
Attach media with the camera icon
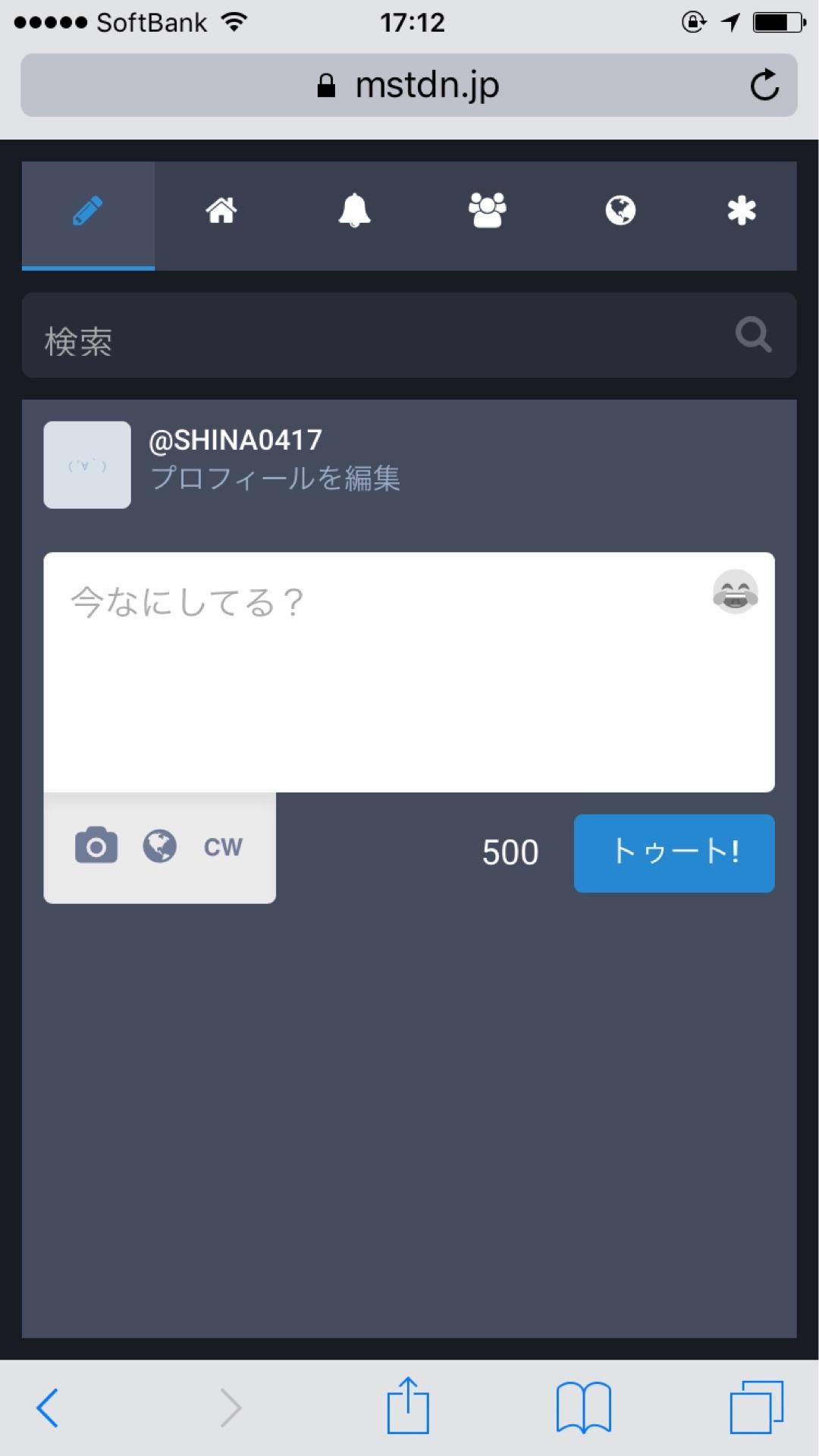[x=96, y=845]
